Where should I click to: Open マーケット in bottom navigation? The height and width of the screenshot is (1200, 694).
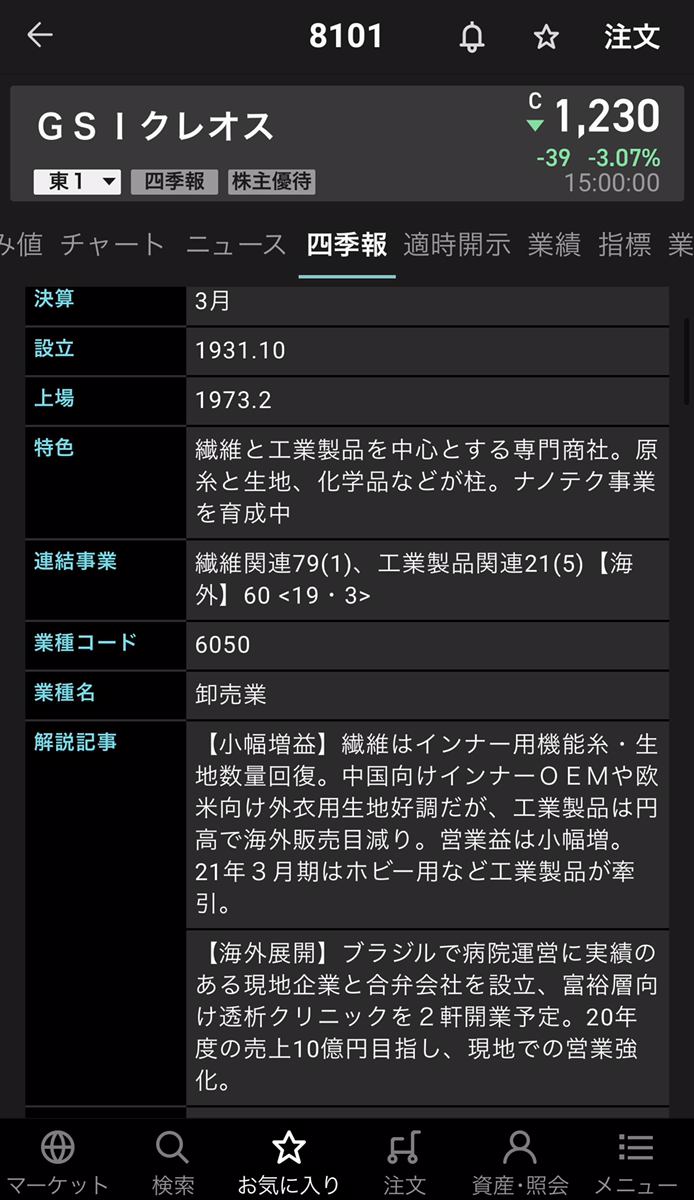(58, 1160)
